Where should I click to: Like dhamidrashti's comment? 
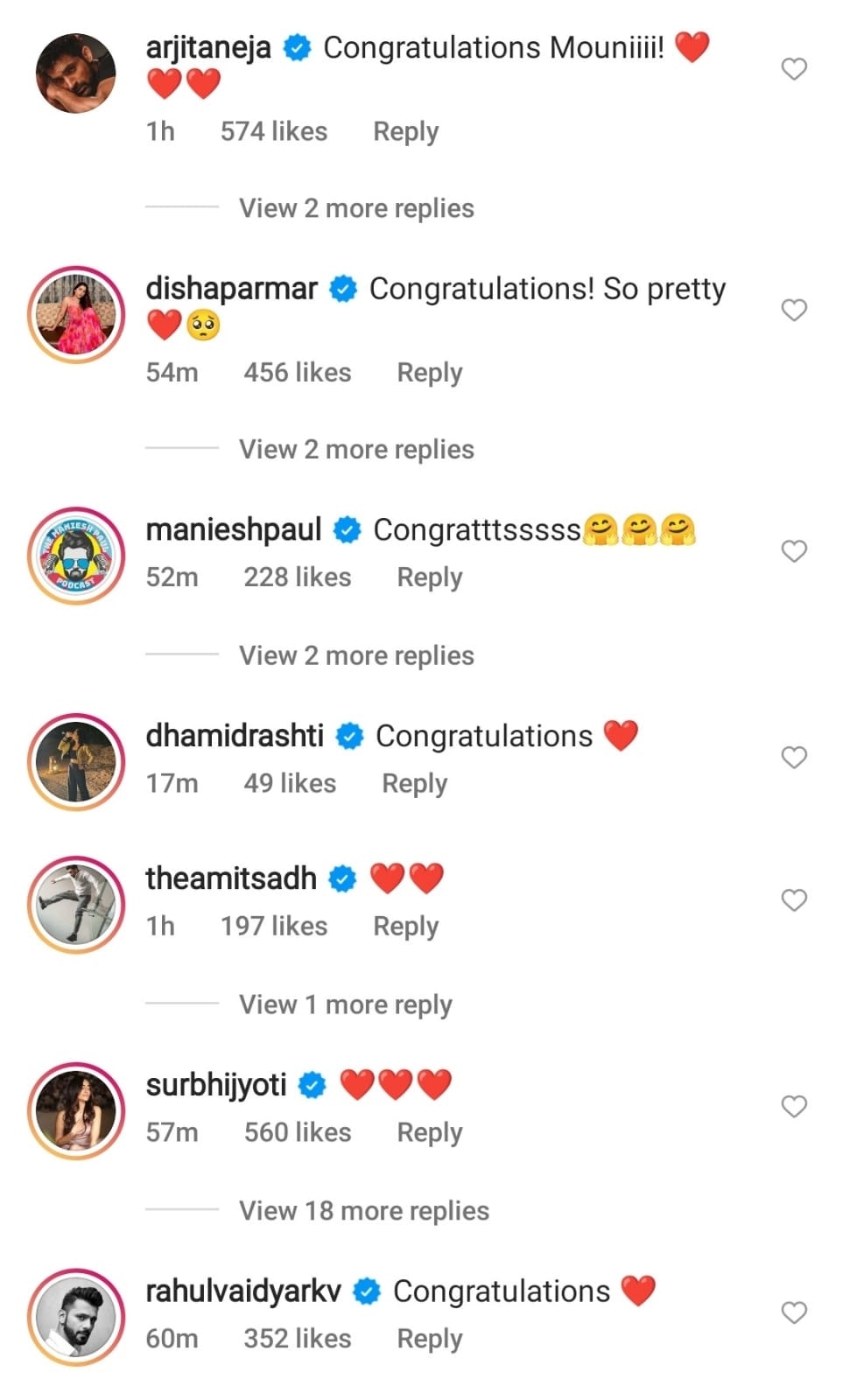[x=793, y=758]
